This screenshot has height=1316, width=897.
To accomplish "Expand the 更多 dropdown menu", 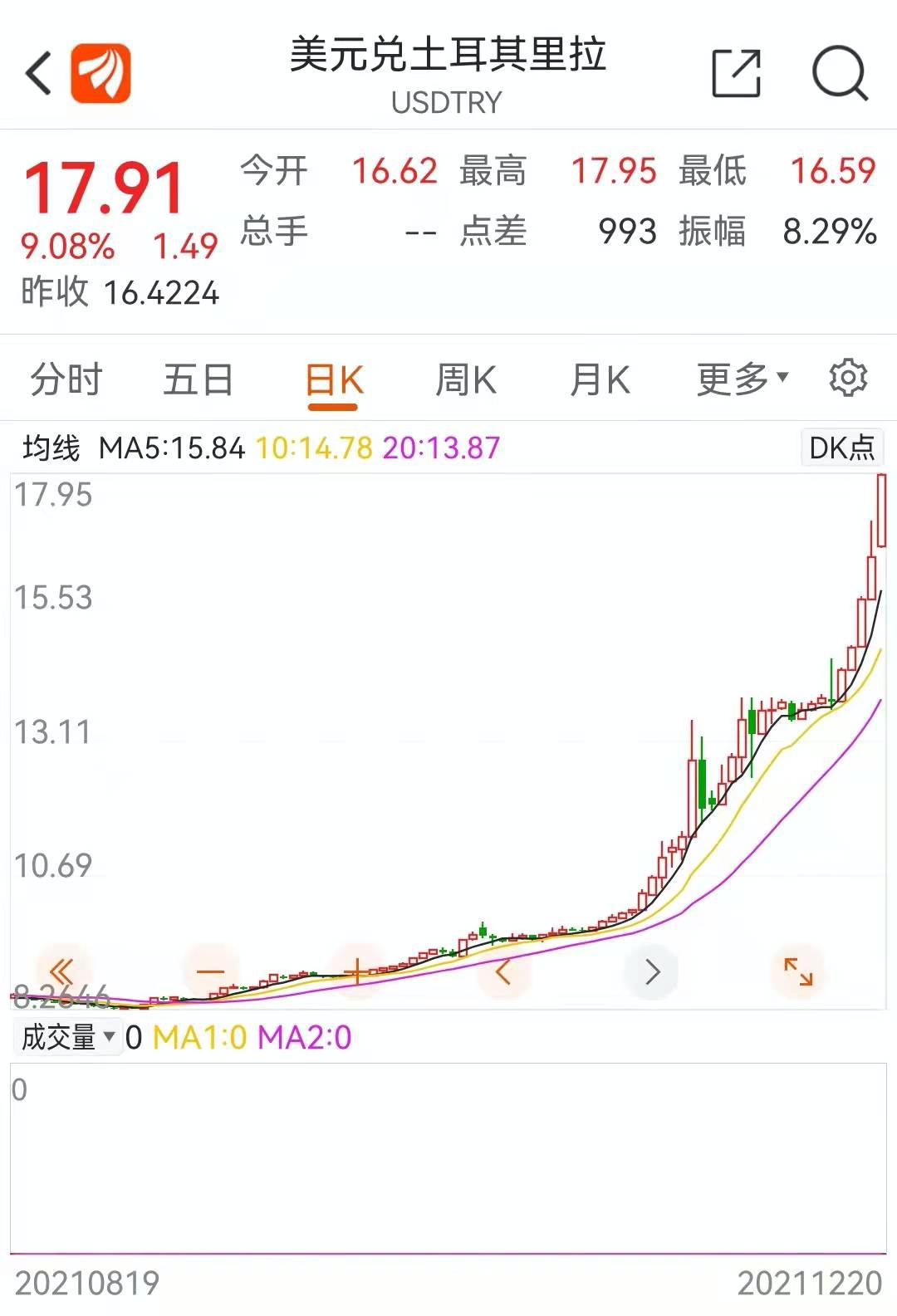I will click(742, 379).
